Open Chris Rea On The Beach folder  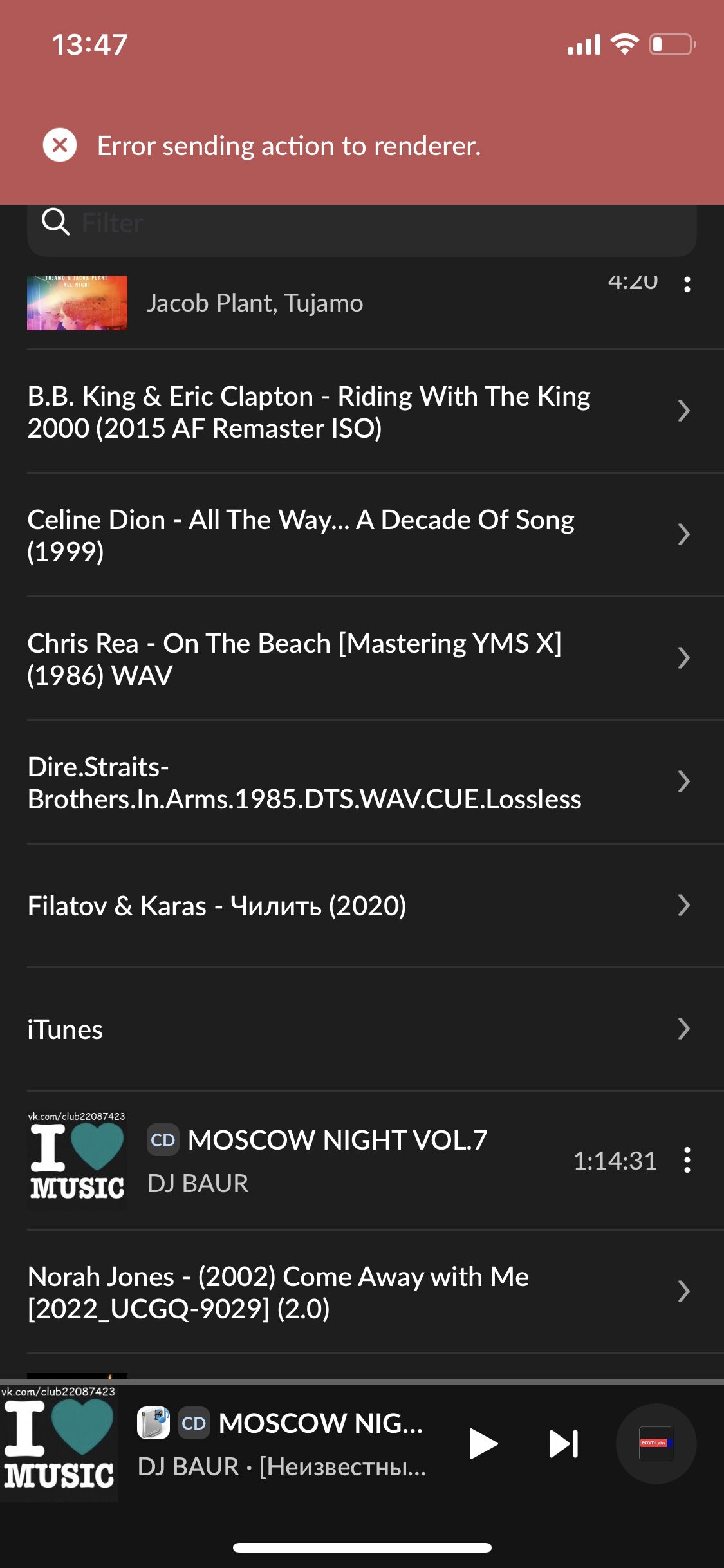tap(360, 659)
